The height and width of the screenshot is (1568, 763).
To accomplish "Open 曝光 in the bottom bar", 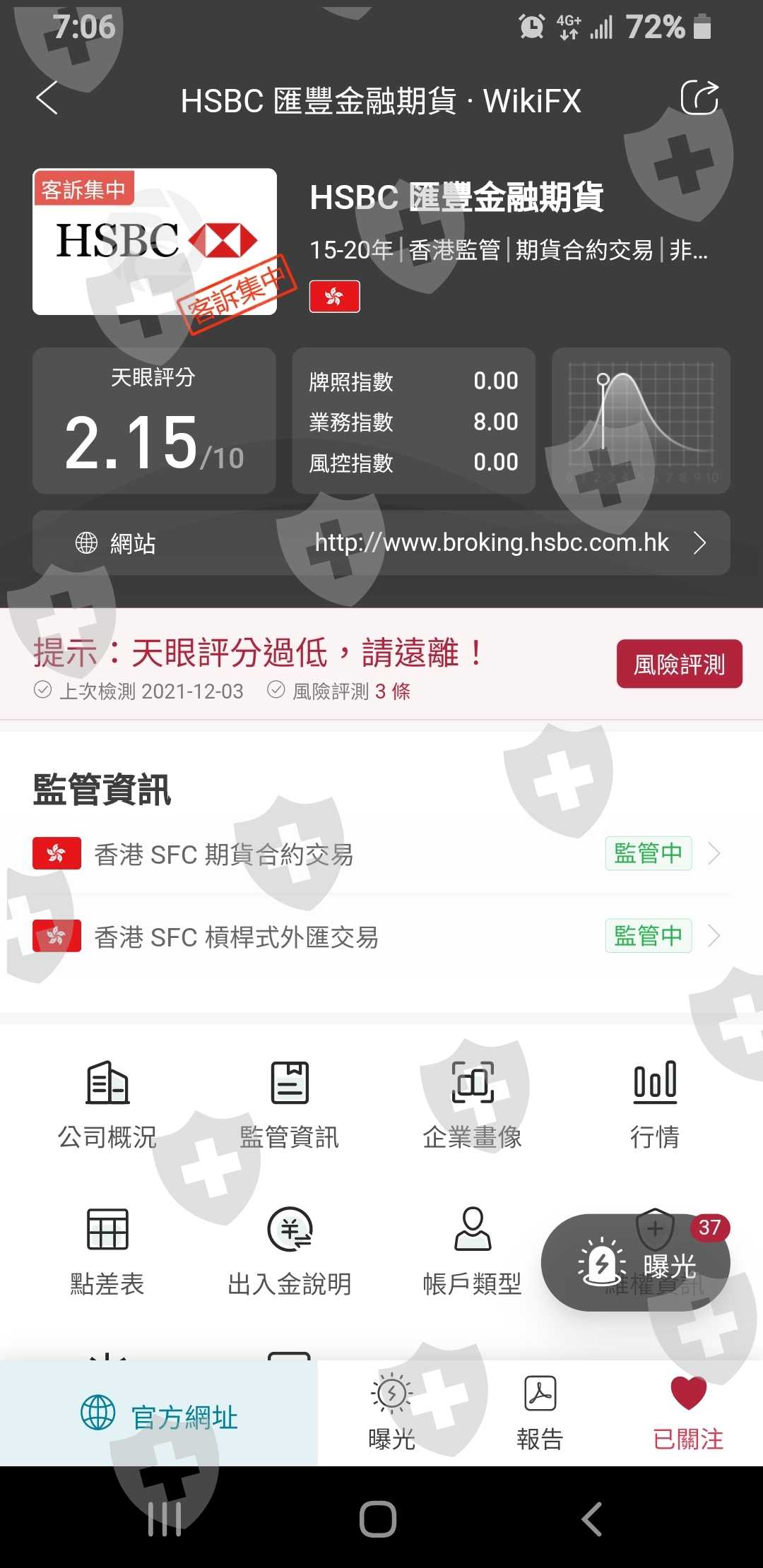I will (x=391, y=1413).
